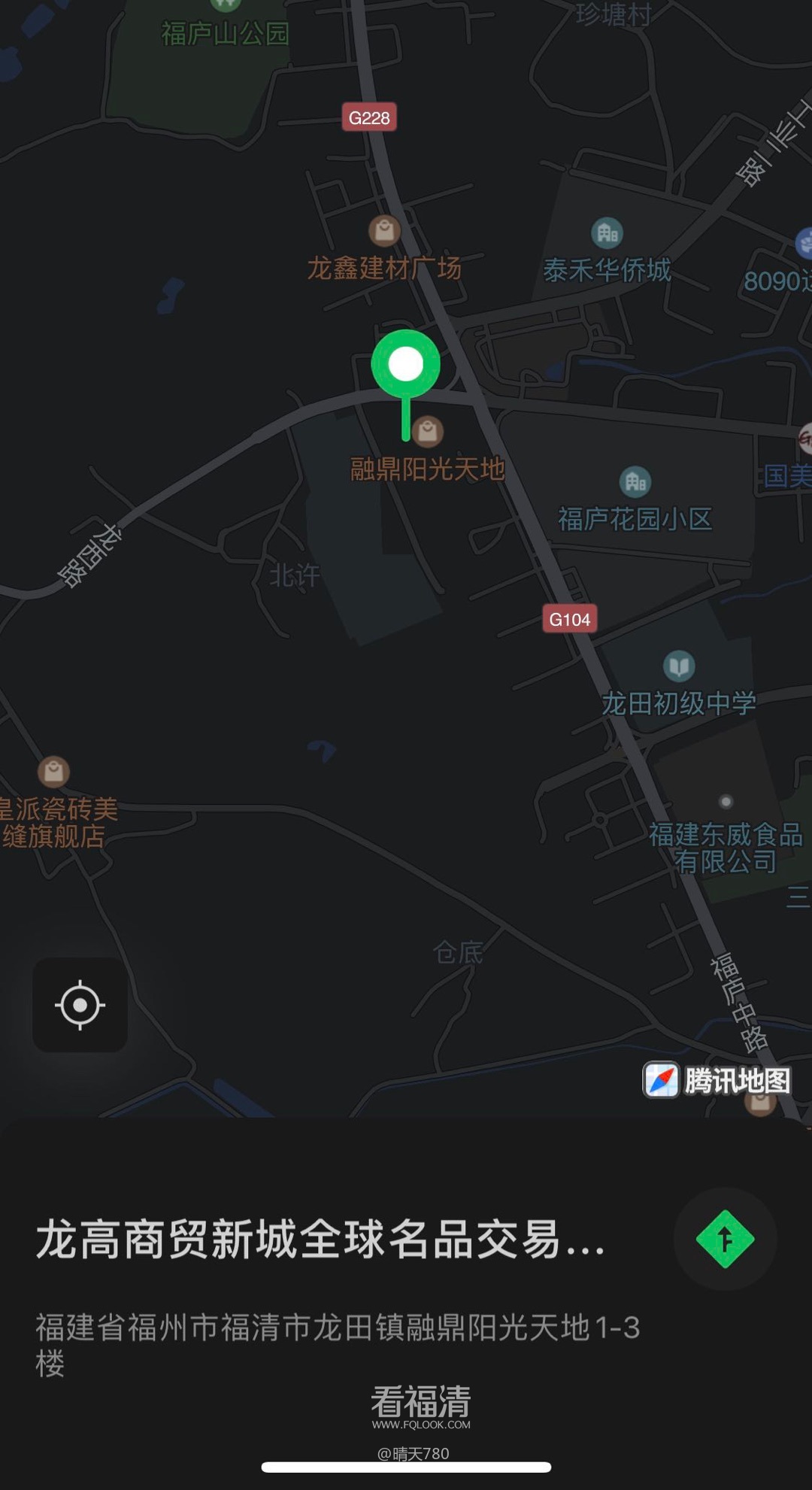The width and height of the screenshot is (812, 1490).
Task: Select the 融鼎阳光天地 map marker
Action: pyautogui.click(x=428, y=432)
